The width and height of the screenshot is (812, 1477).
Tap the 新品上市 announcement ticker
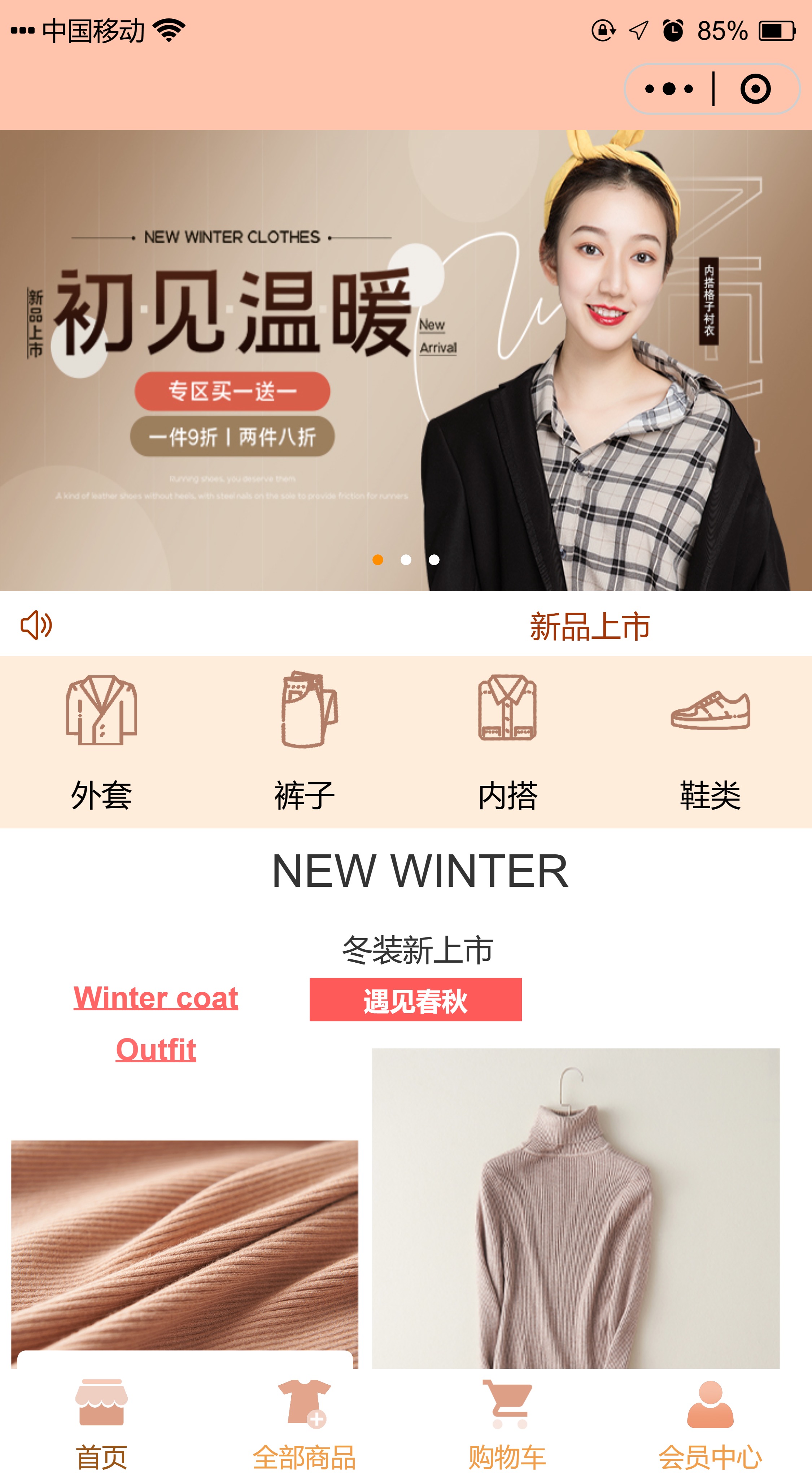point(589,626)
